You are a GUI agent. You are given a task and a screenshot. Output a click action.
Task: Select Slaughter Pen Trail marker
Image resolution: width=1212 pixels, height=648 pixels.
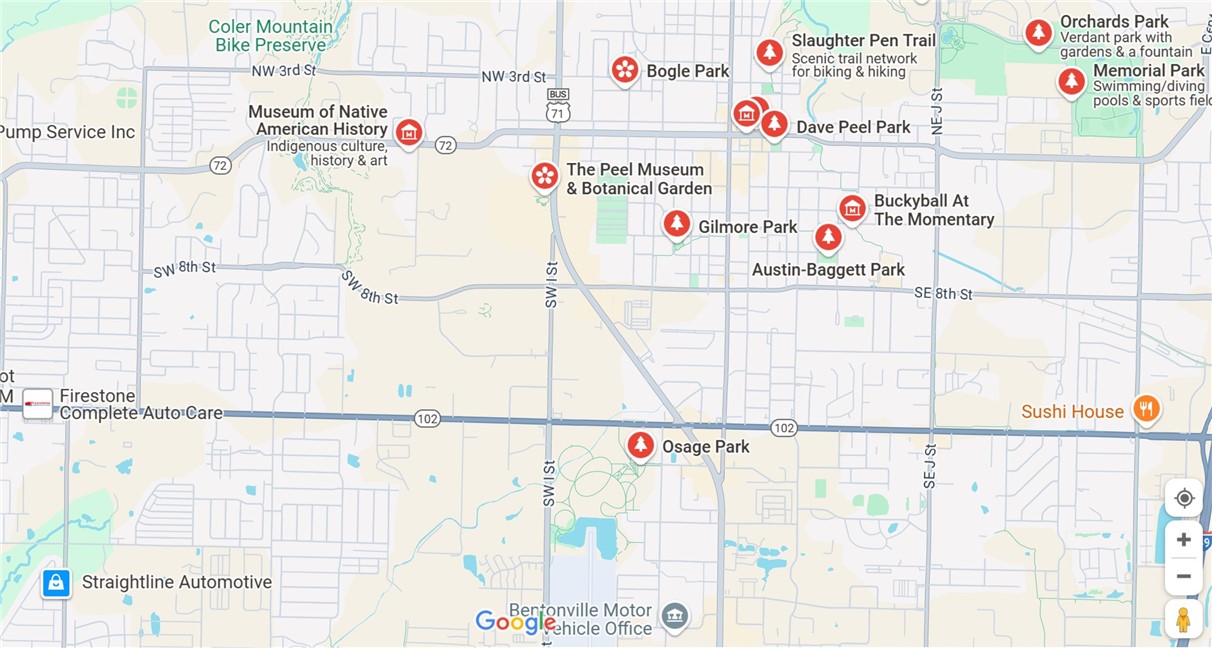(x=769, y=52)
